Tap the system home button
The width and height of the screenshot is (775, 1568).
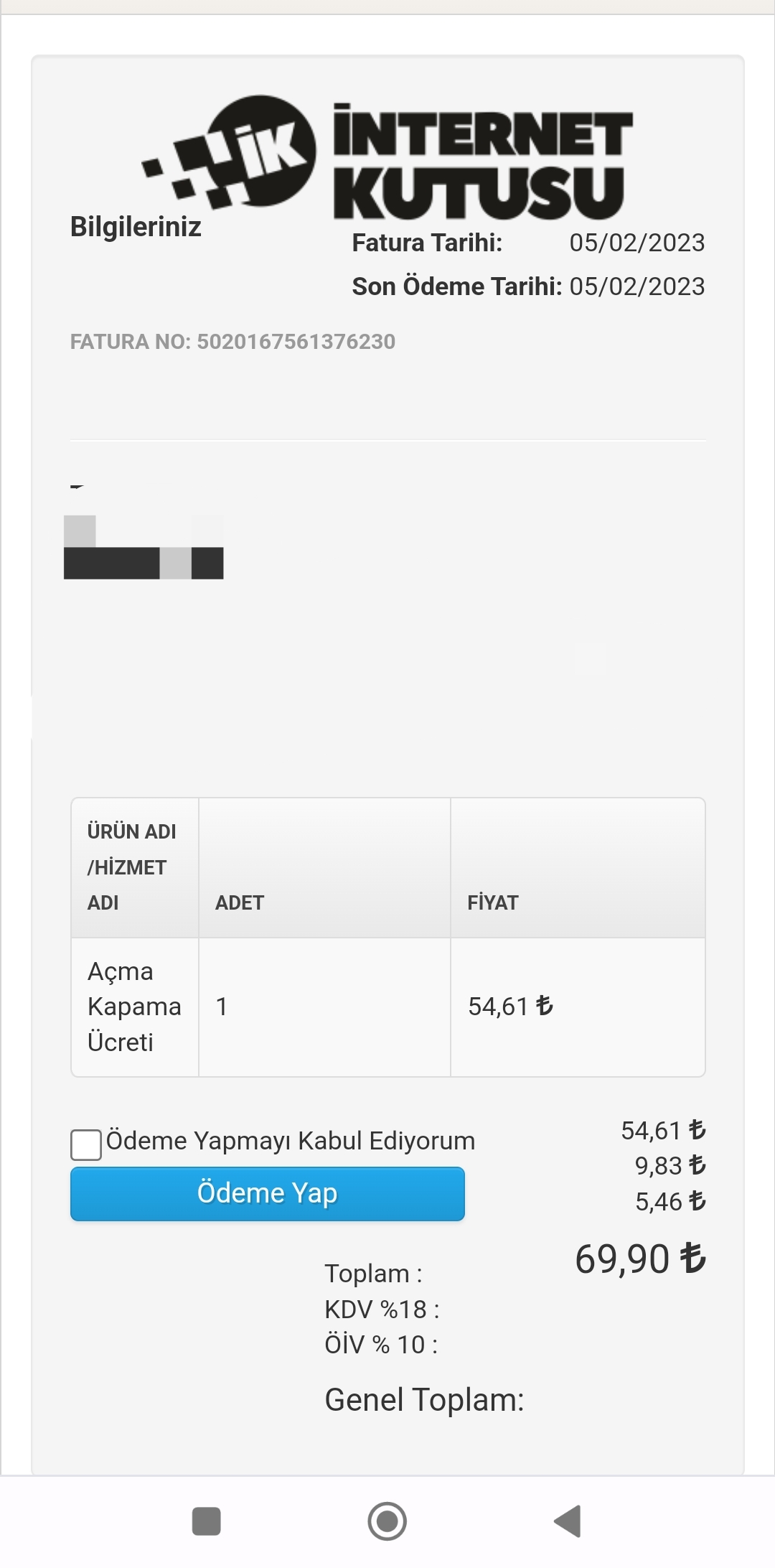click(387, 1521)
